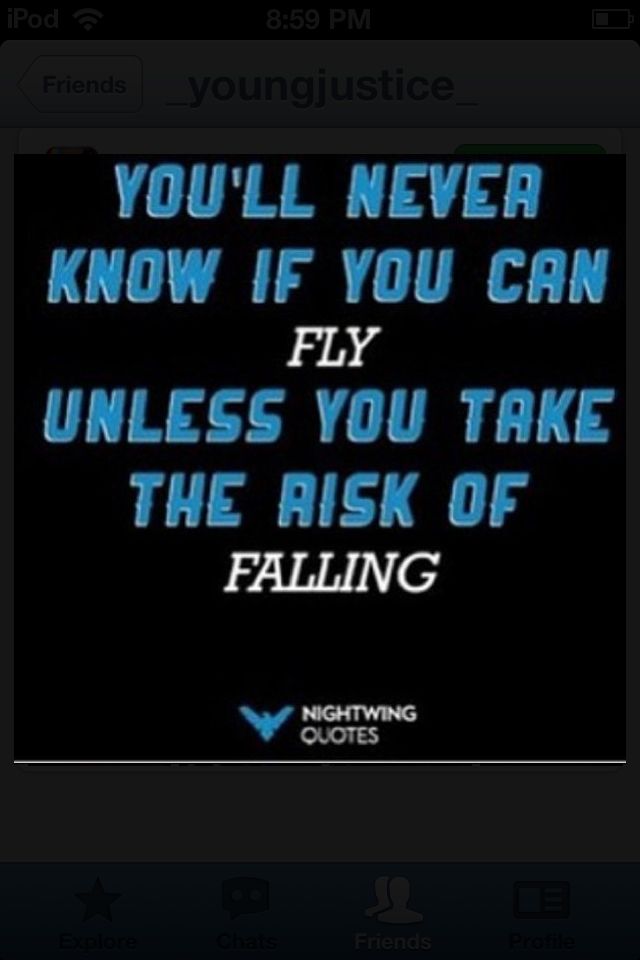Switch to the Chats tab

coord(245,912)
